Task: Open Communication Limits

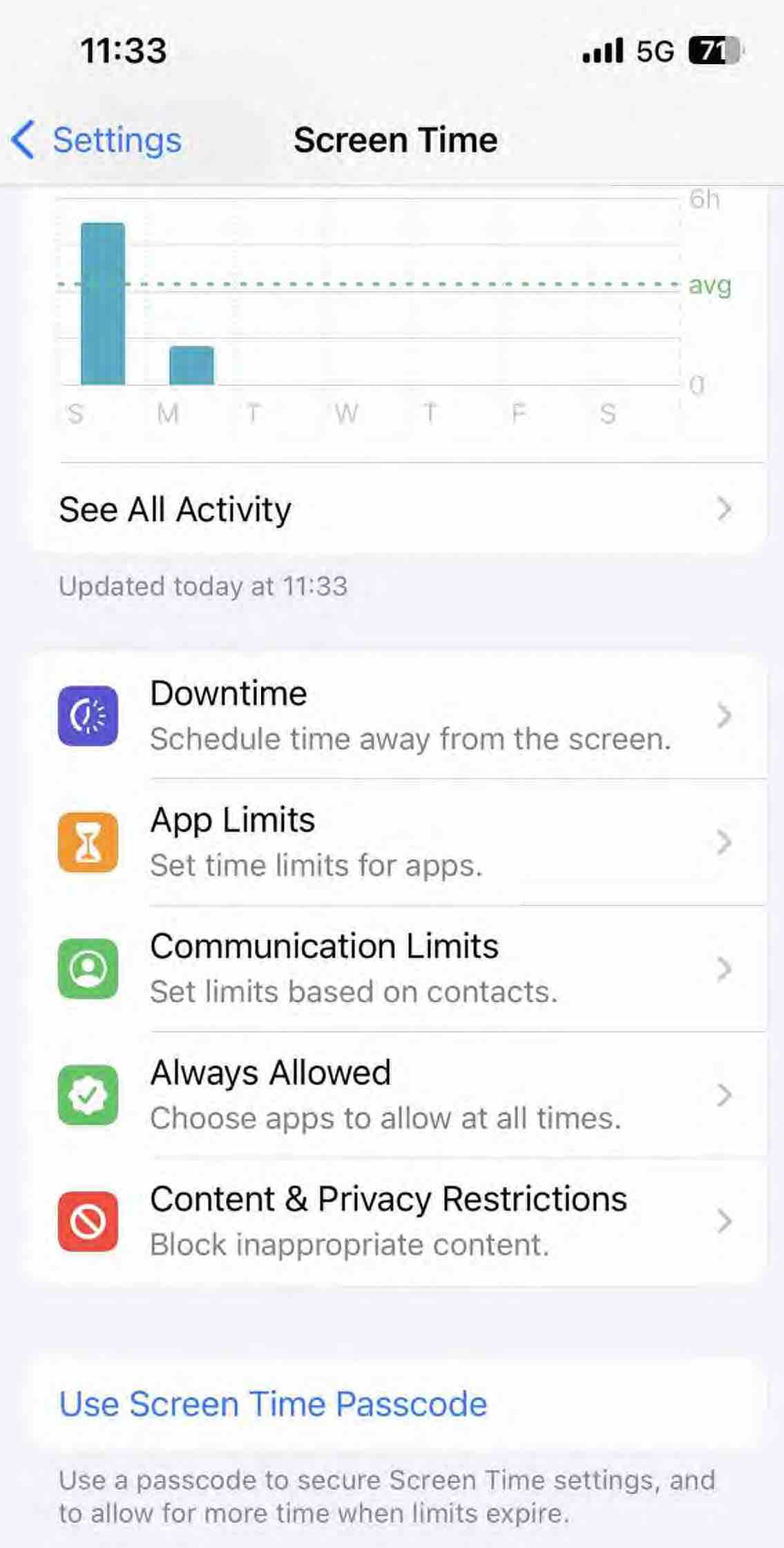Action: [399, 968]
